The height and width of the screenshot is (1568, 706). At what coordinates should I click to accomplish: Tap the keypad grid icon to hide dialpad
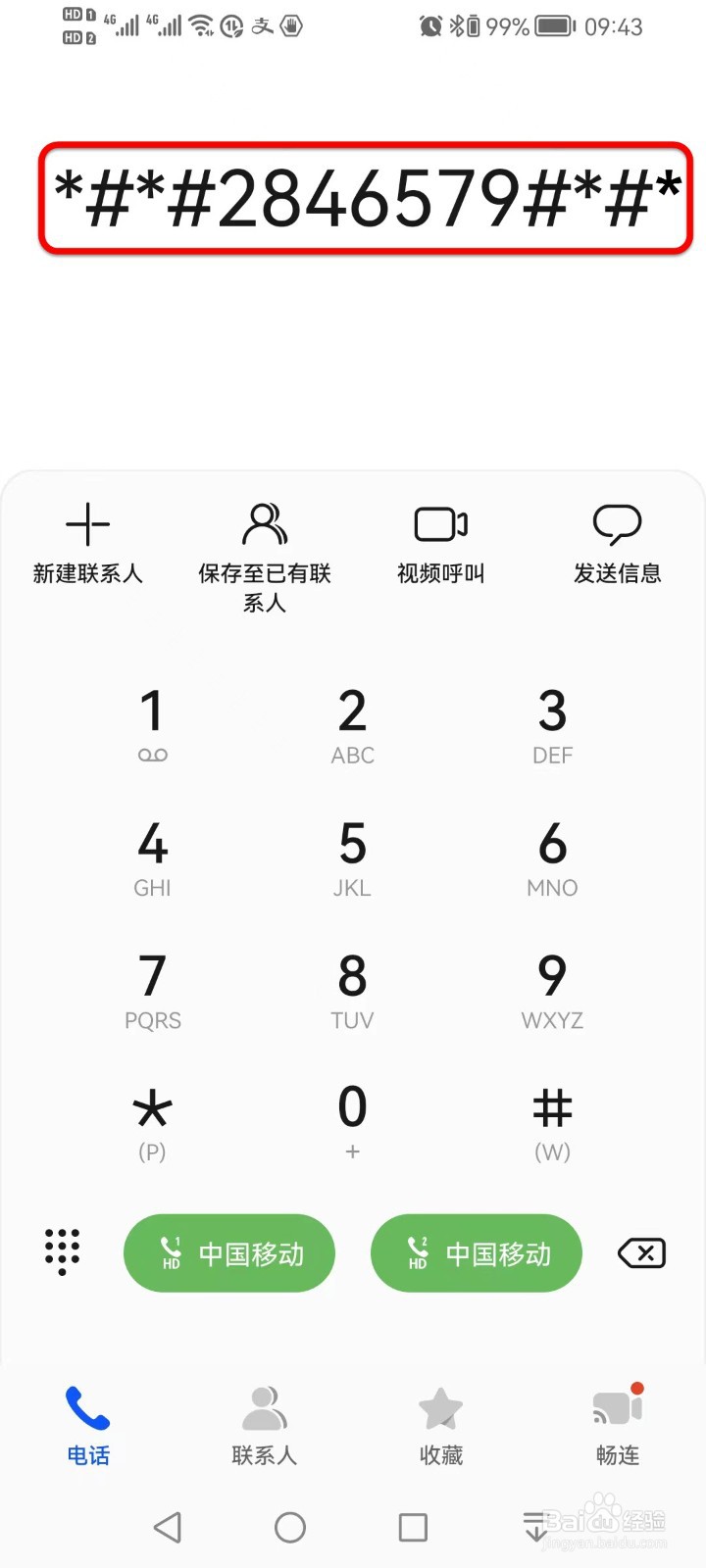click(x=62, y=1252)
